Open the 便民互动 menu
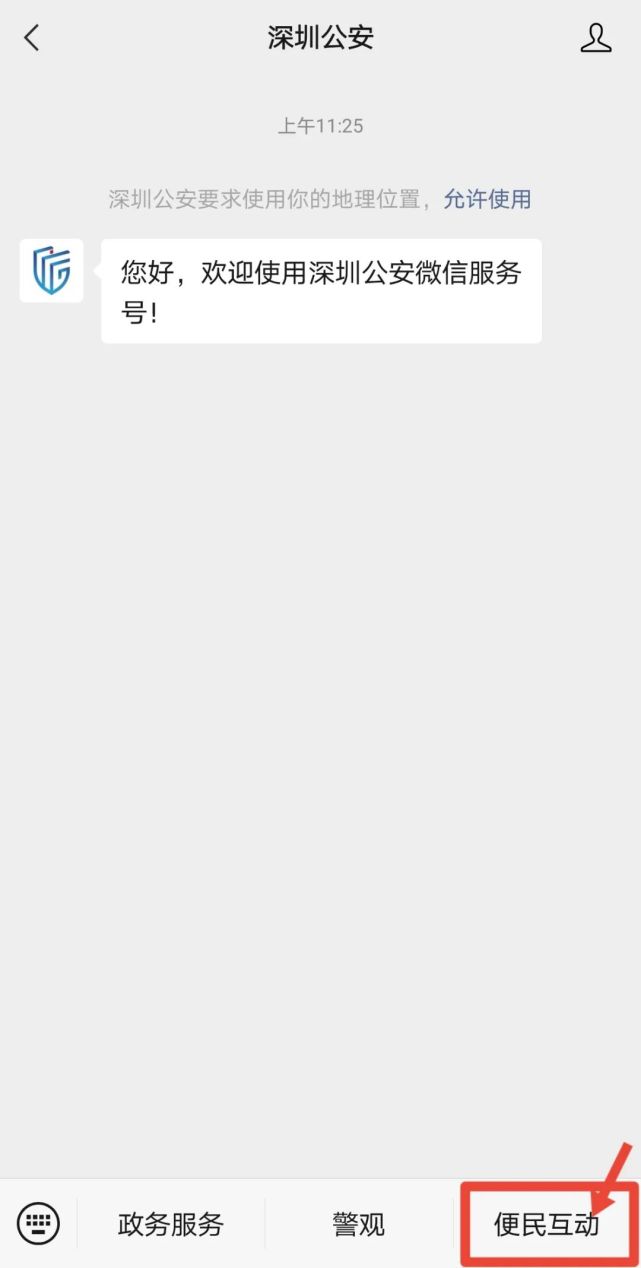Viewport: 641px width, 1268px height. point(546,1224)
